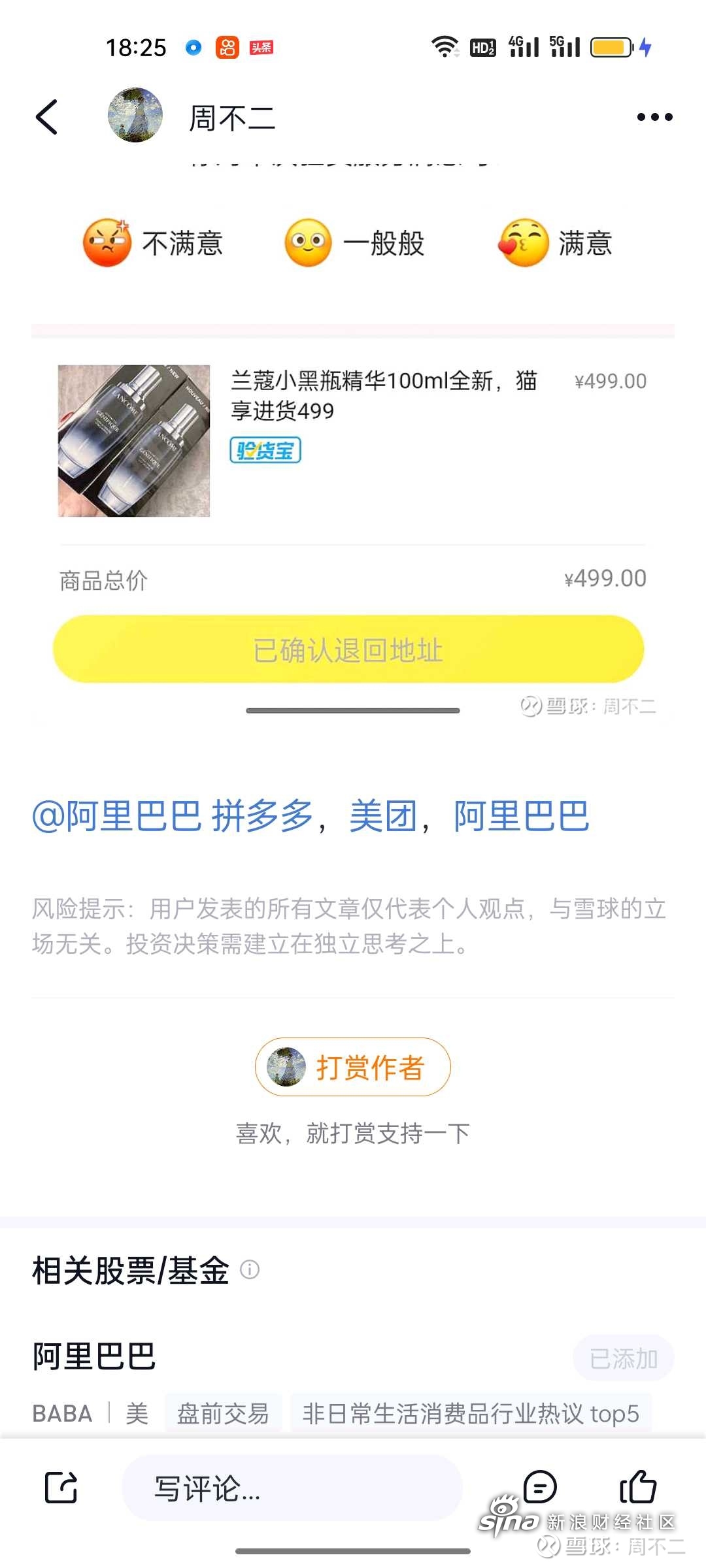Like this post with thumbs-up

(637, 1486)
